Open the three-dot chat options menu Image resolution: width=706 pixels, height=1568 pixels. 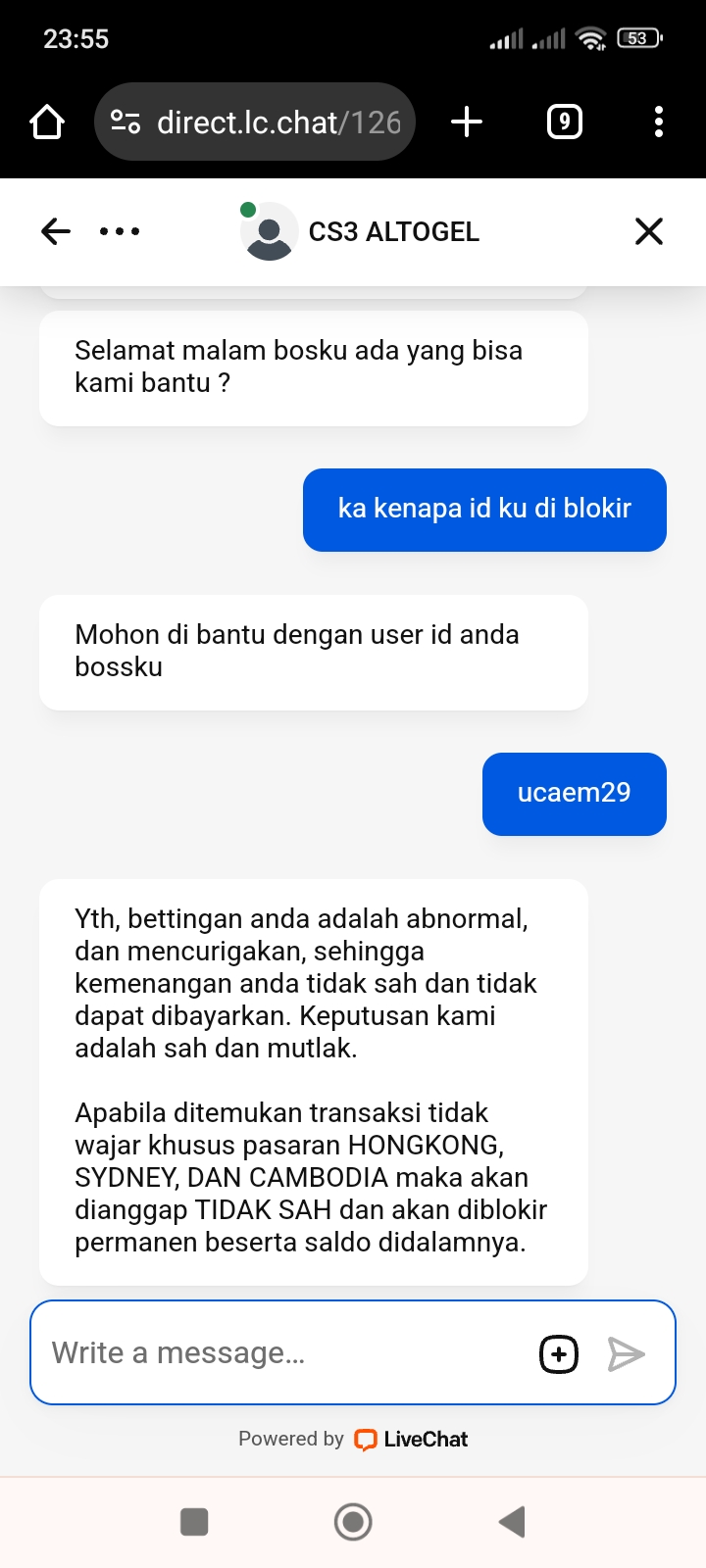120,231
